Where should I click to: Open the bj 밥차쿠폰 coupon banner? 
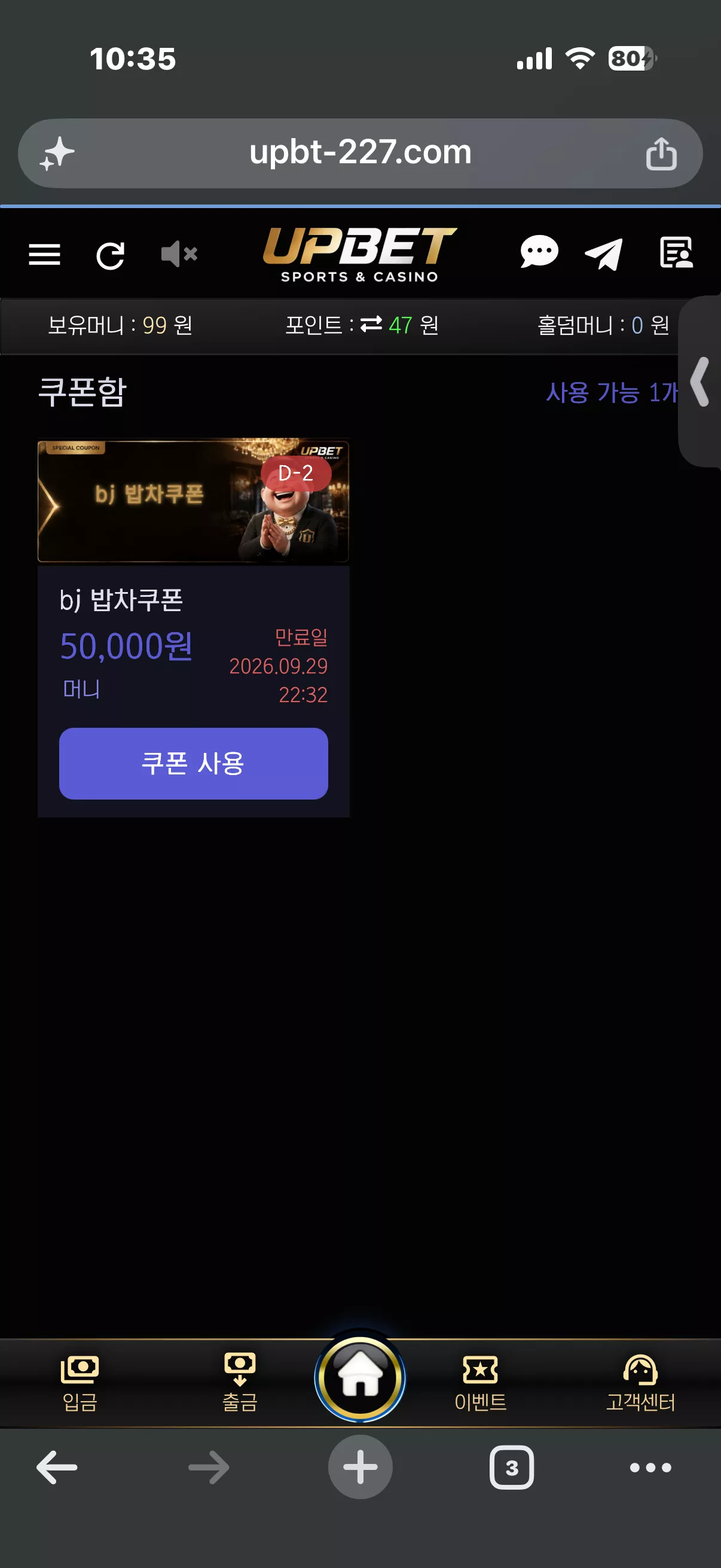pyautogui.click(x=194, y=500)
